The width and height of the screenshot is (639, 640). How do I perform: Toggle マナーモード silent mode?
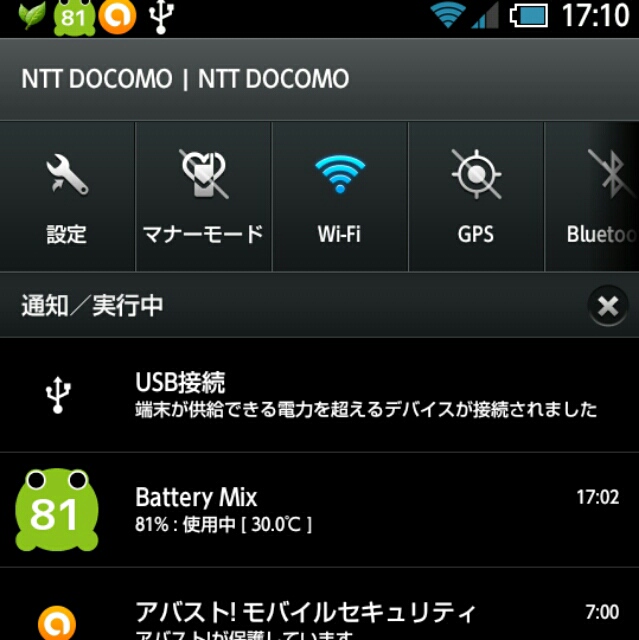tap(203, 197)
